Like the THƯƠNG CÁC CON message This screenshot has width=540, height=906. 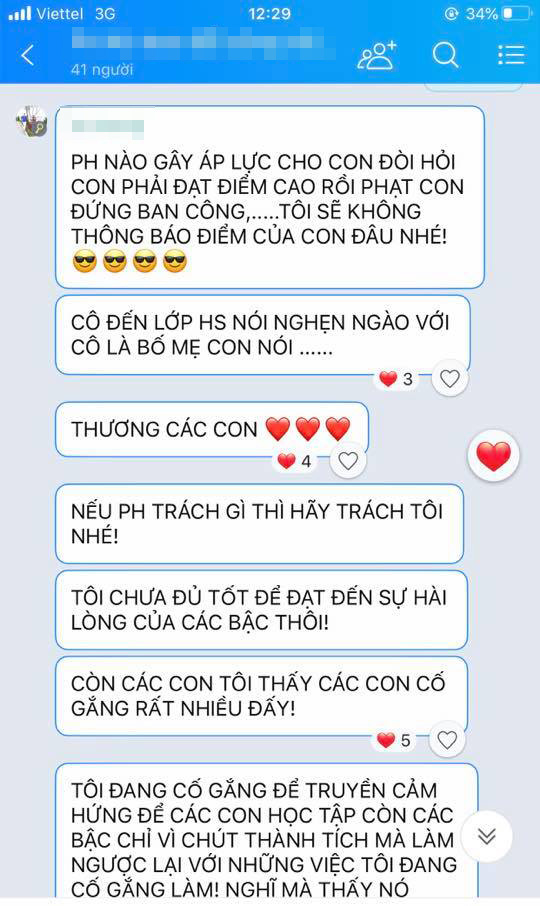(x=348, y=461)
